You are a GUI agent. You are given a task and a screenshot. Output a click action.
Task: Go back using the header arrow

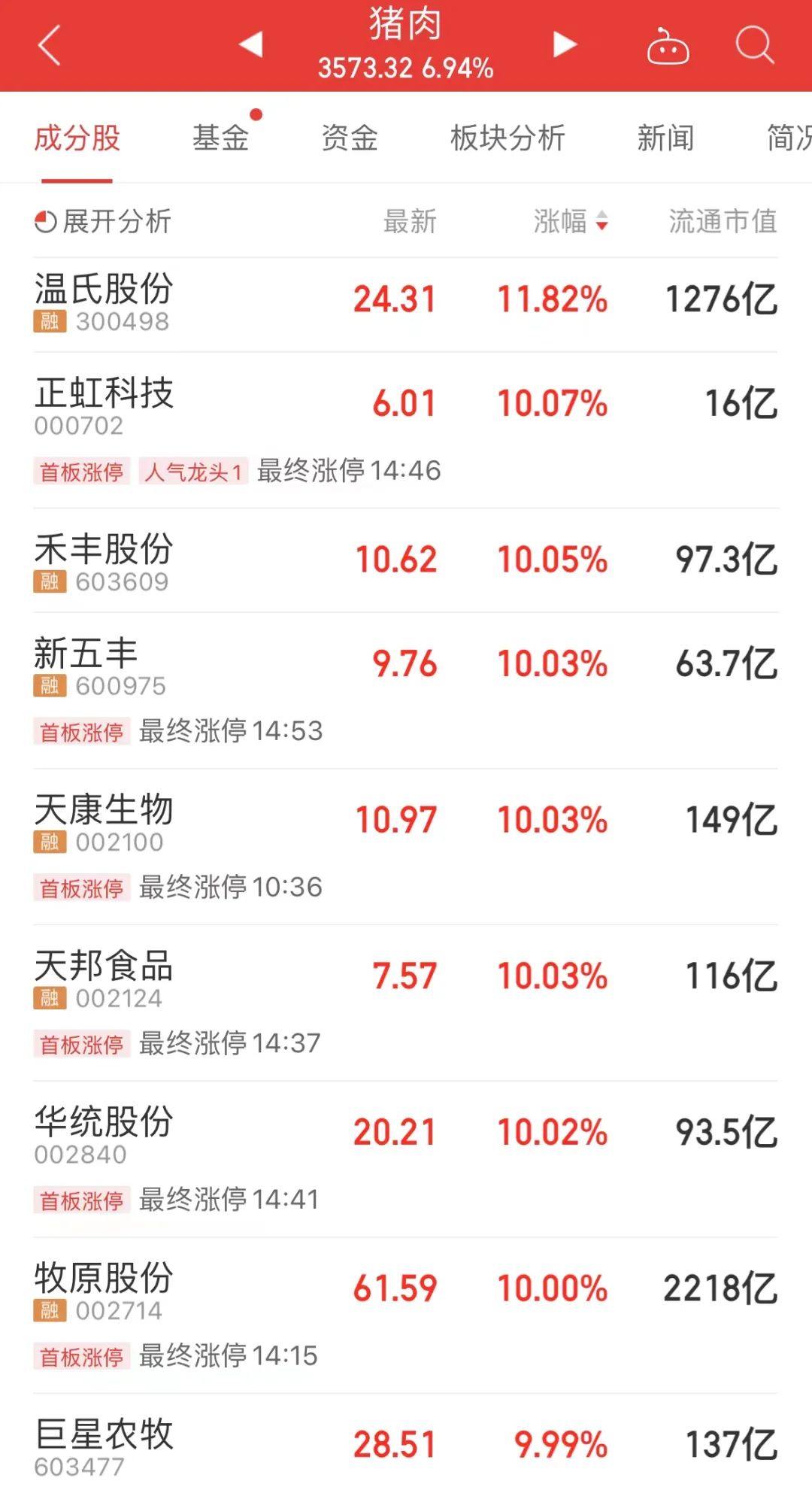pyautogui.click(x=50, y=45)
